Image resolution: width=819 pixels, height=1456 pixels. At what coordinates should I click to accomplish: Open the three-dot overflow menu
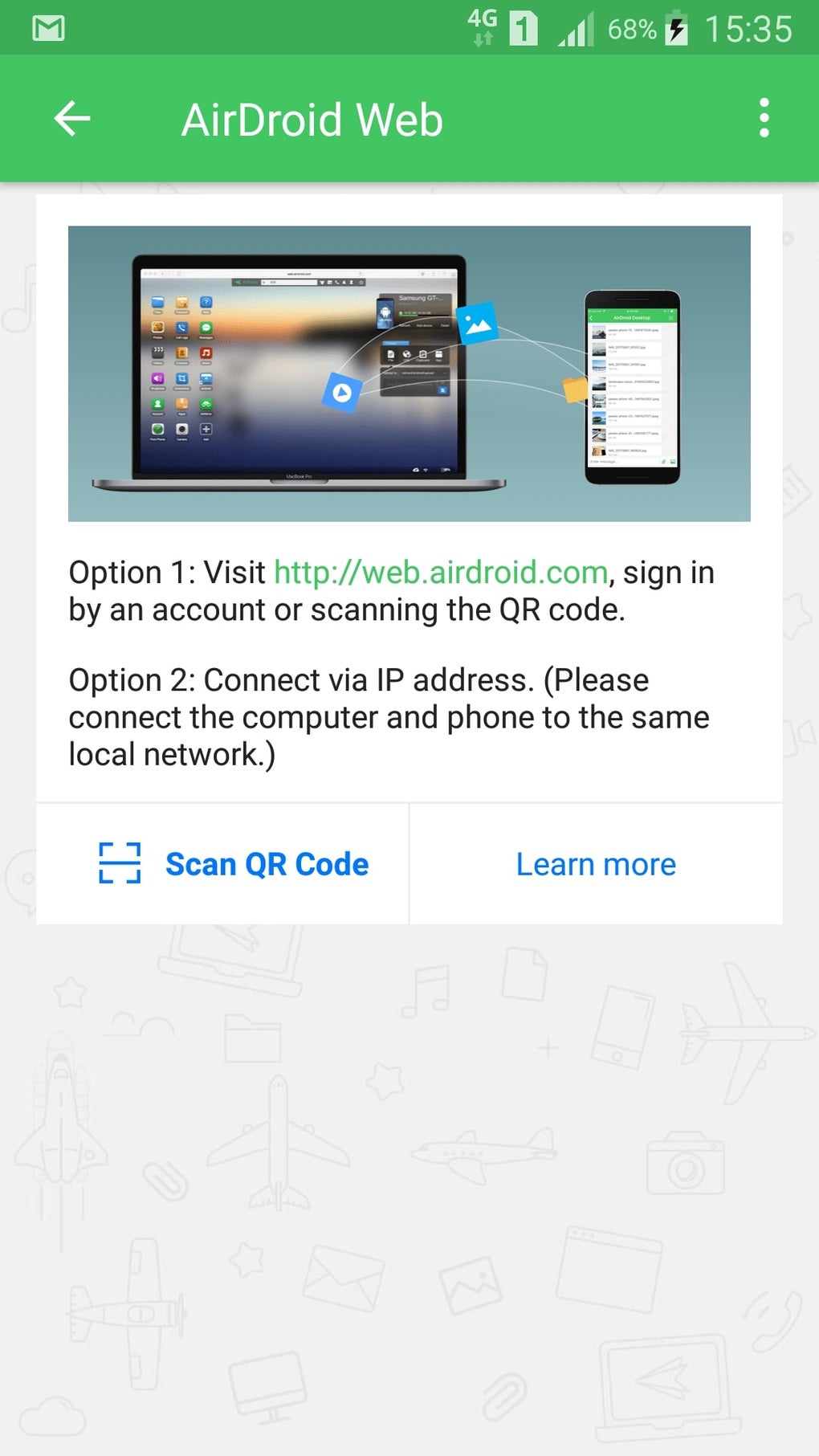(x=764, y=119)
